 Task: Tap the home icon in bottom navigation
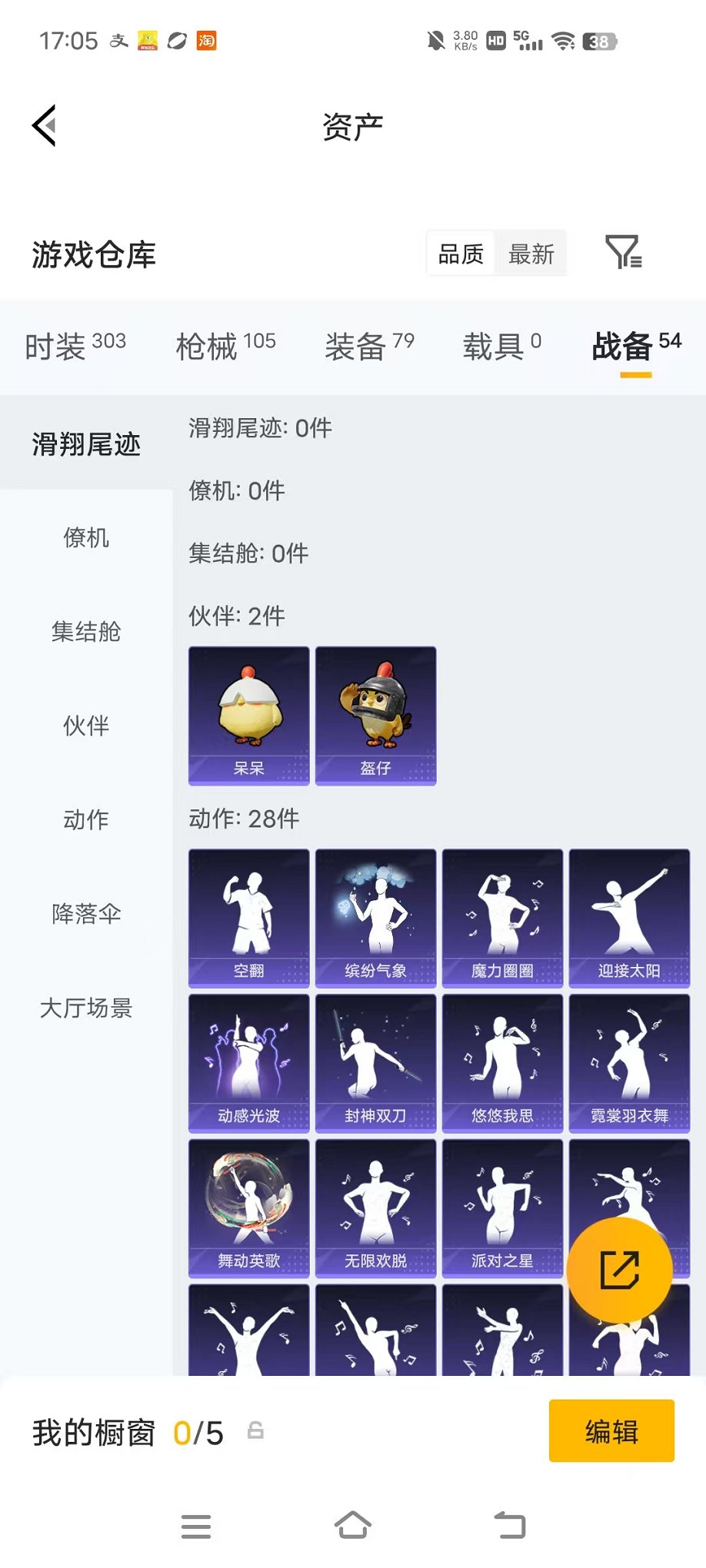click(x=353, y=1526)
